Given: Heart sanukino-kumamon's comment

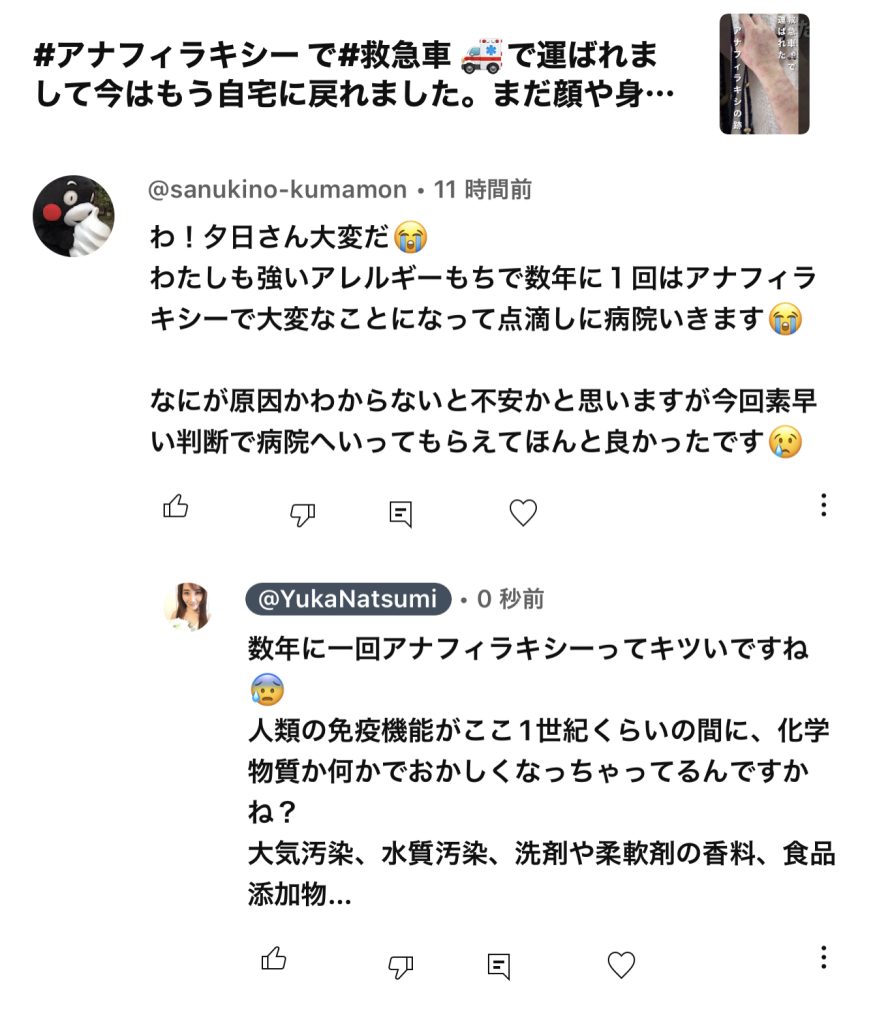Looking at the screenshot, I should coord(523,513).
